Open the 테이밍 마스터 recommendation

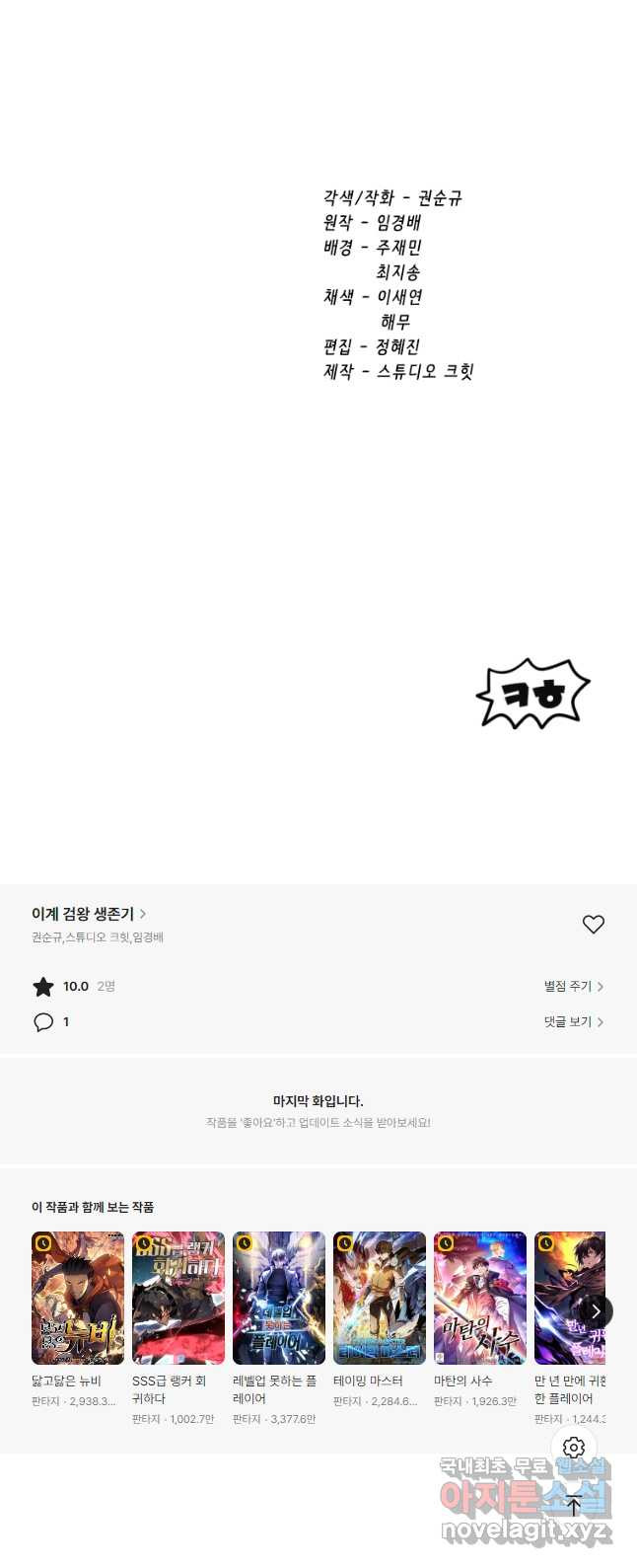click(380, 1298)
